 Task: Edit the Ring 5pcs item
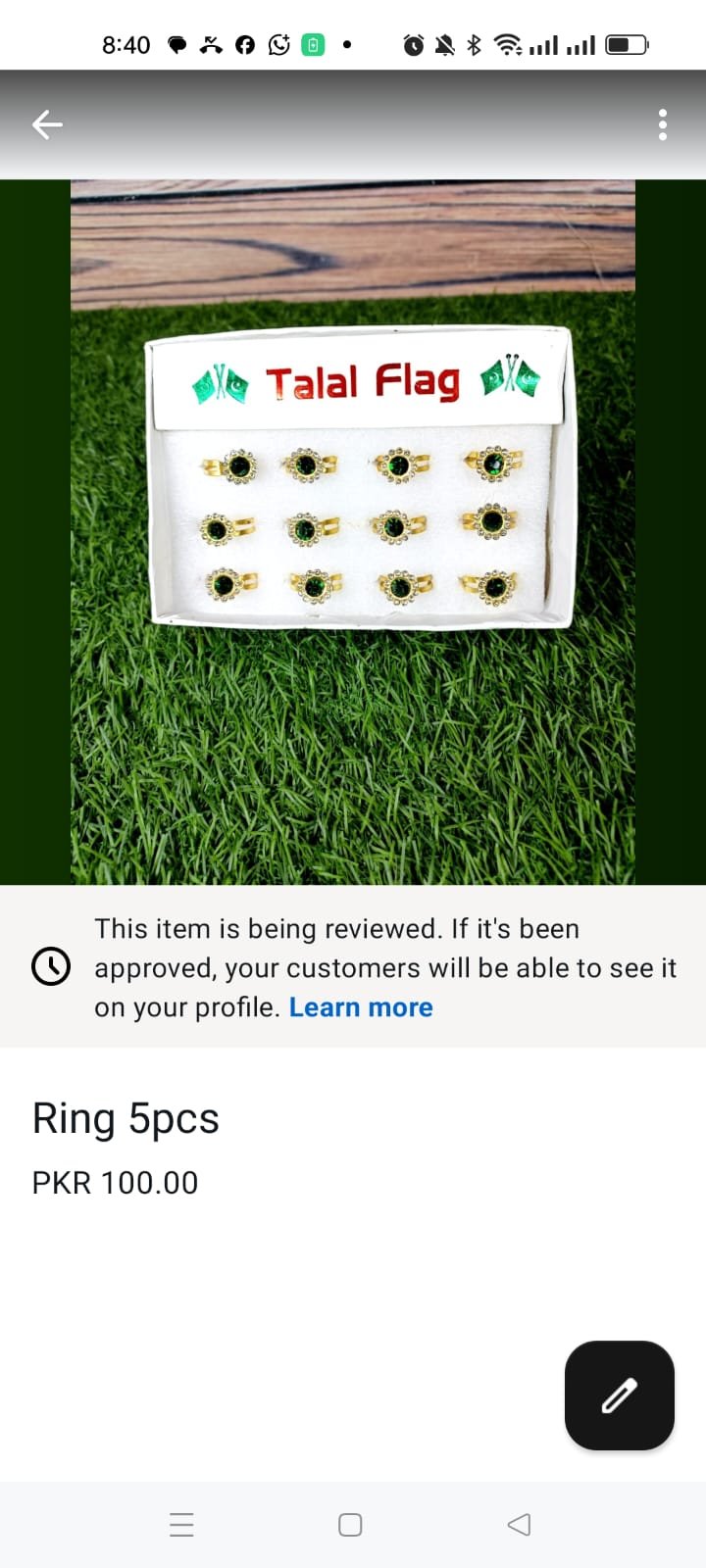click(x=619, y=1395)
